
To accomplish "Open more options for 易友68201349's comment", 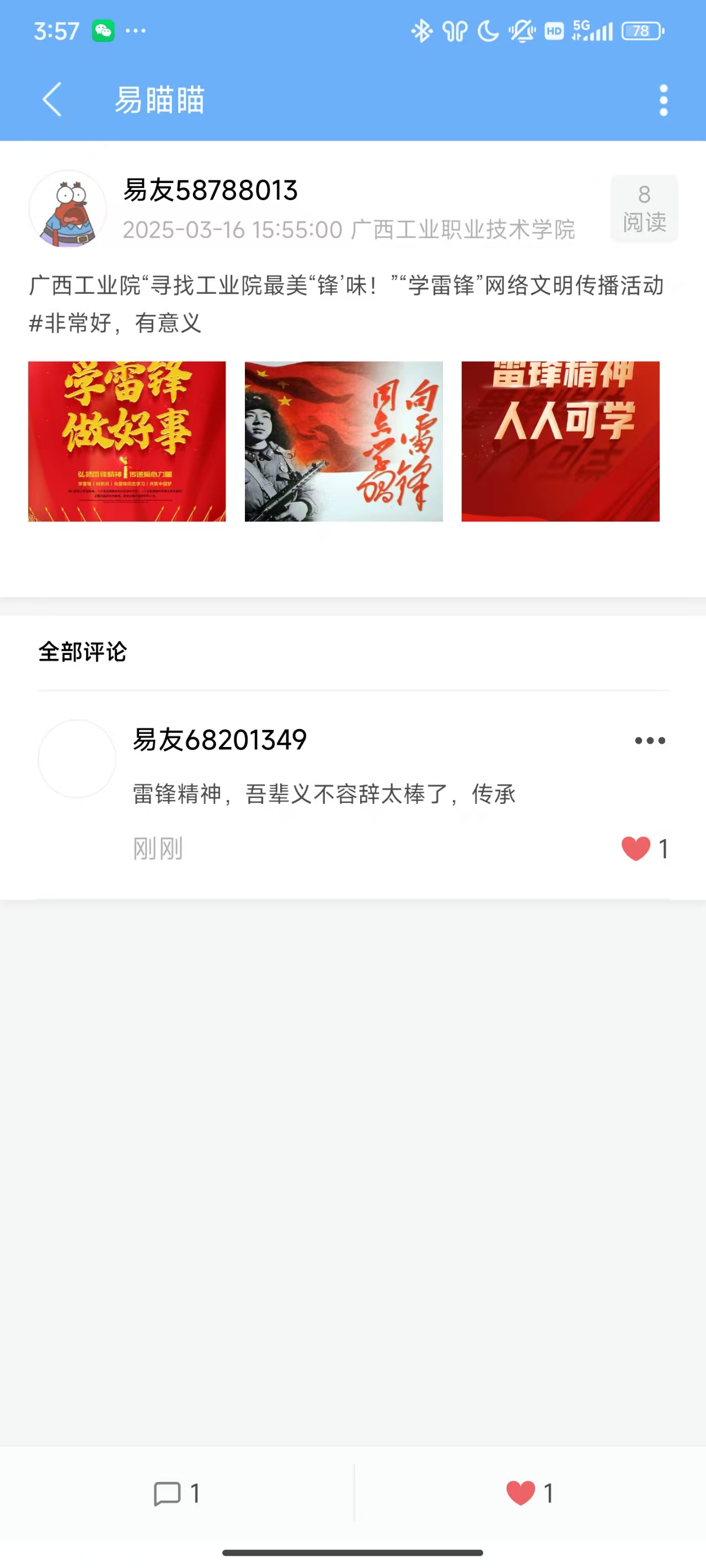I will pos(650,741).
